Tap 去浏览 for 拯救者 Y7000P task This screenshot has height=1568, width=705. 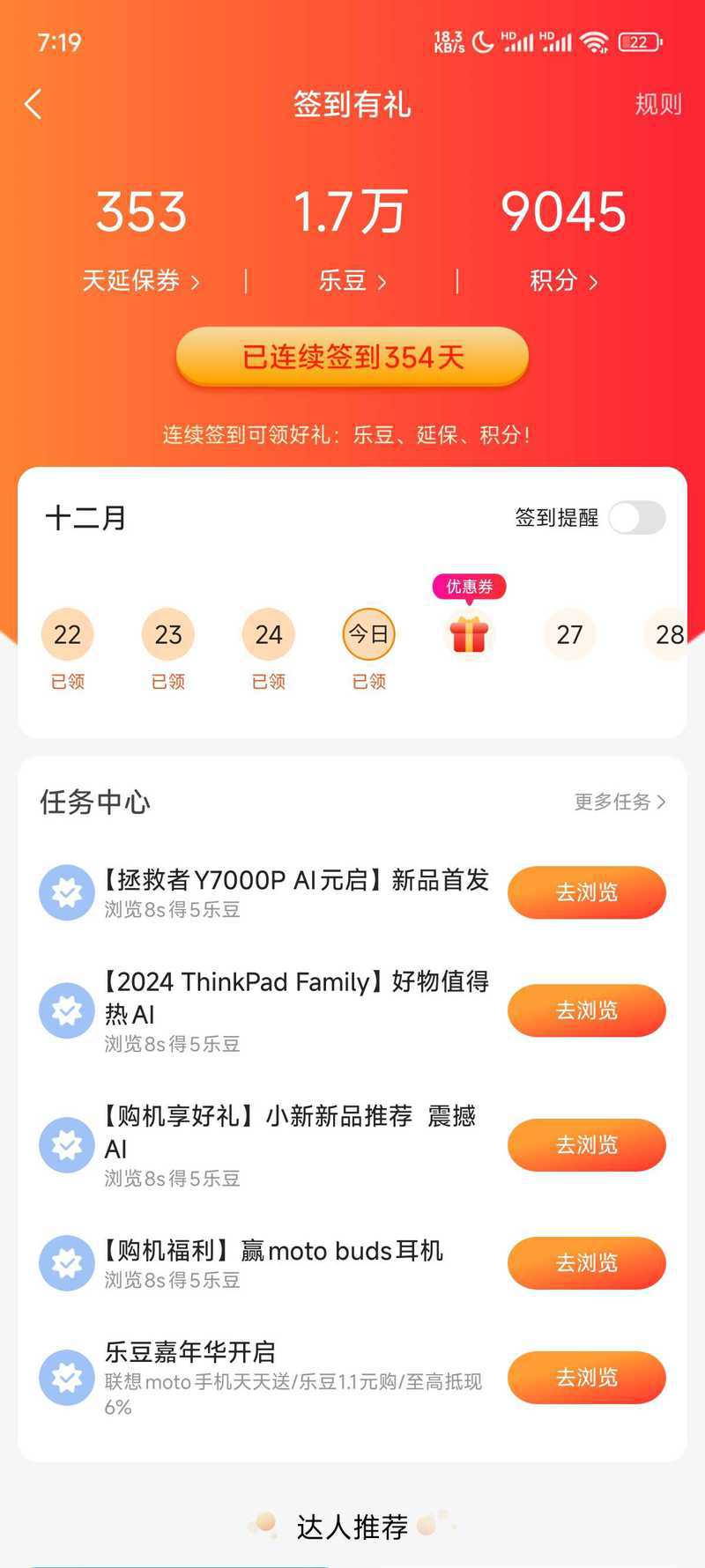587,892
